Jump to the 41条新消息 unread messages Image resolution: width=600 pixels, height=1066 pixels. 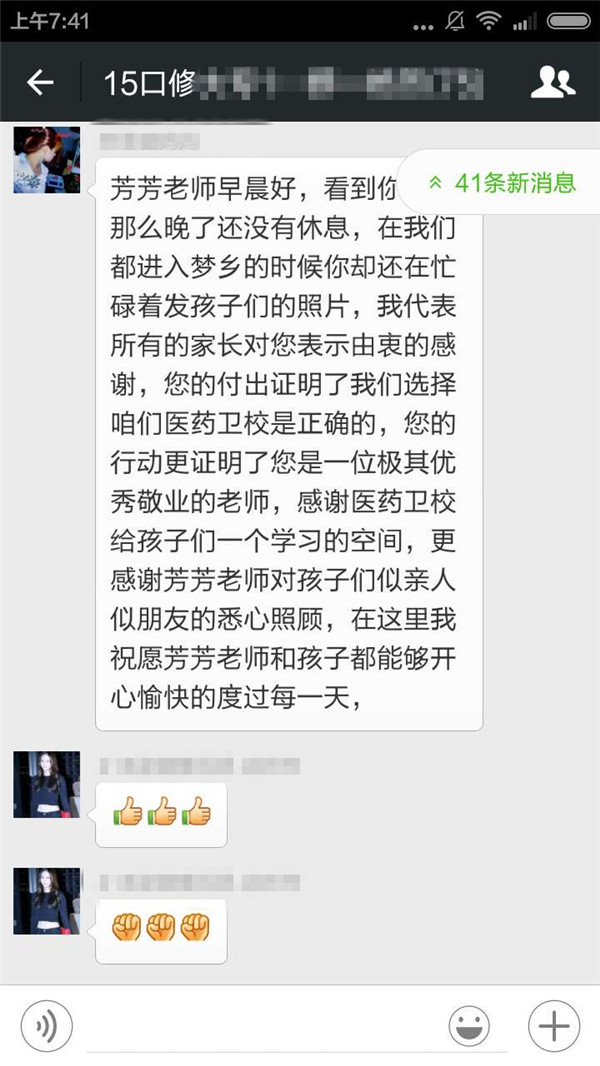pyautogui.click(x=502, y=183)
